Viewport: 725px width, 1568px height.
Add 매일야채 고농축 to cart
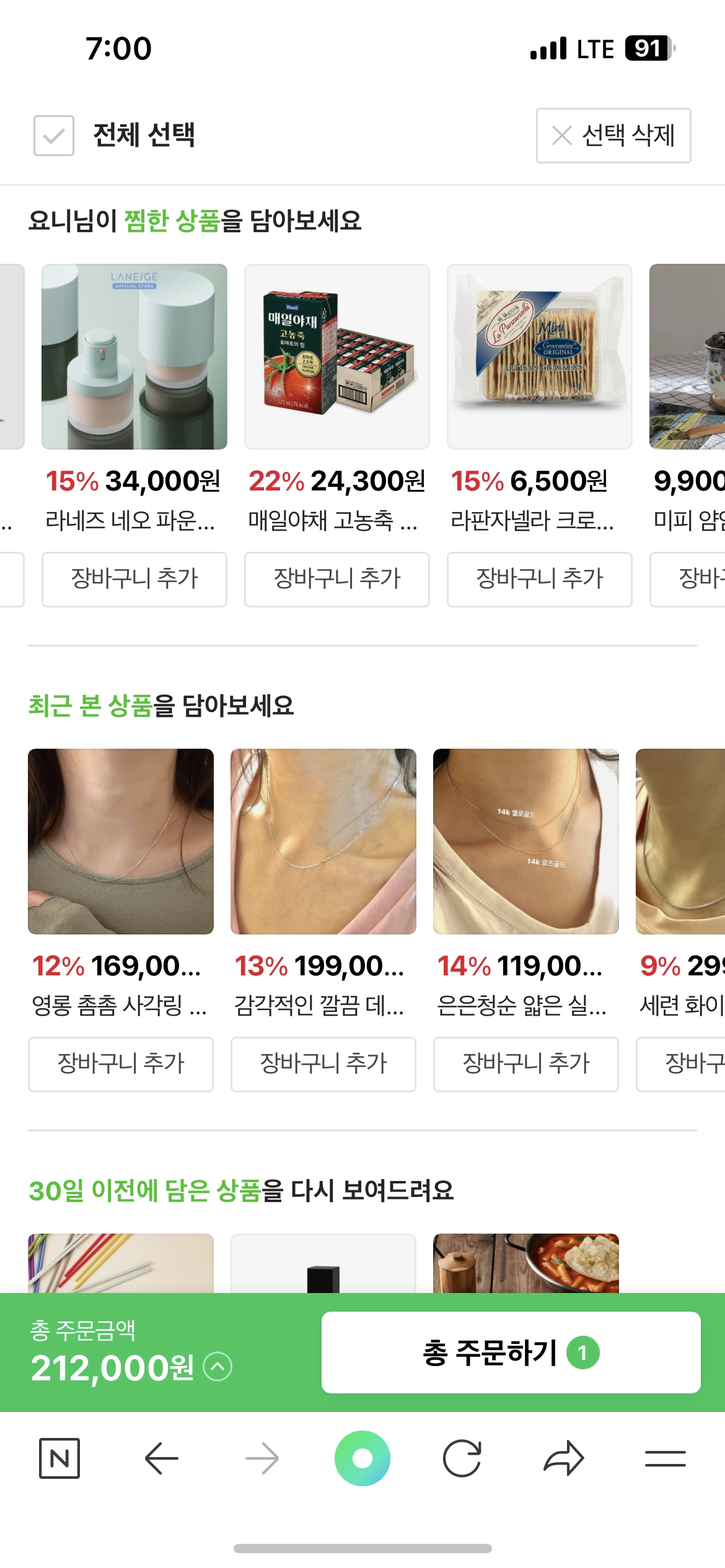(x=336, y=579)
